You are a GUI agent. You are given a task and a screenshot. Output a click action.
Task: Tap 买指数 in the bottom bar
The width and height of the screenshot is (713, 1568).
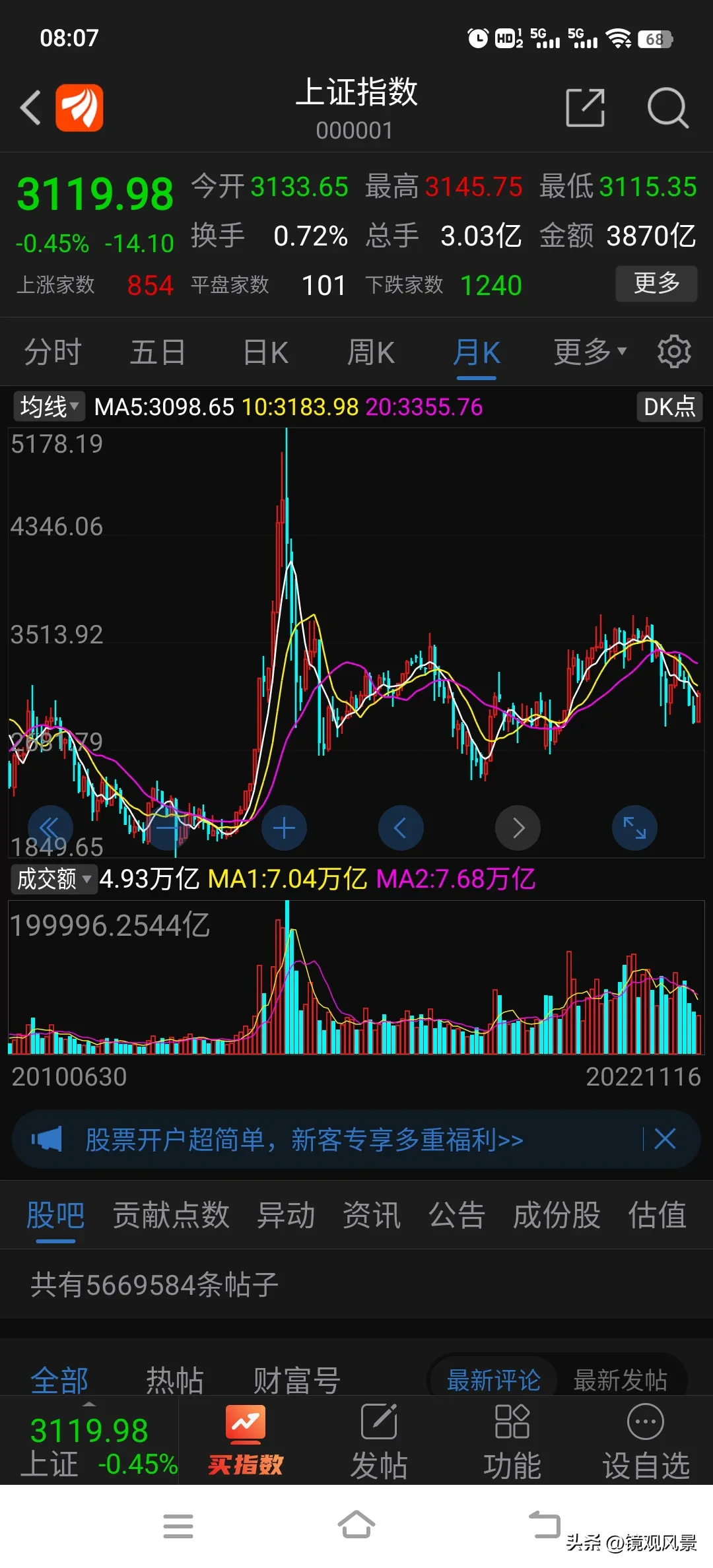click(246, 1440)
